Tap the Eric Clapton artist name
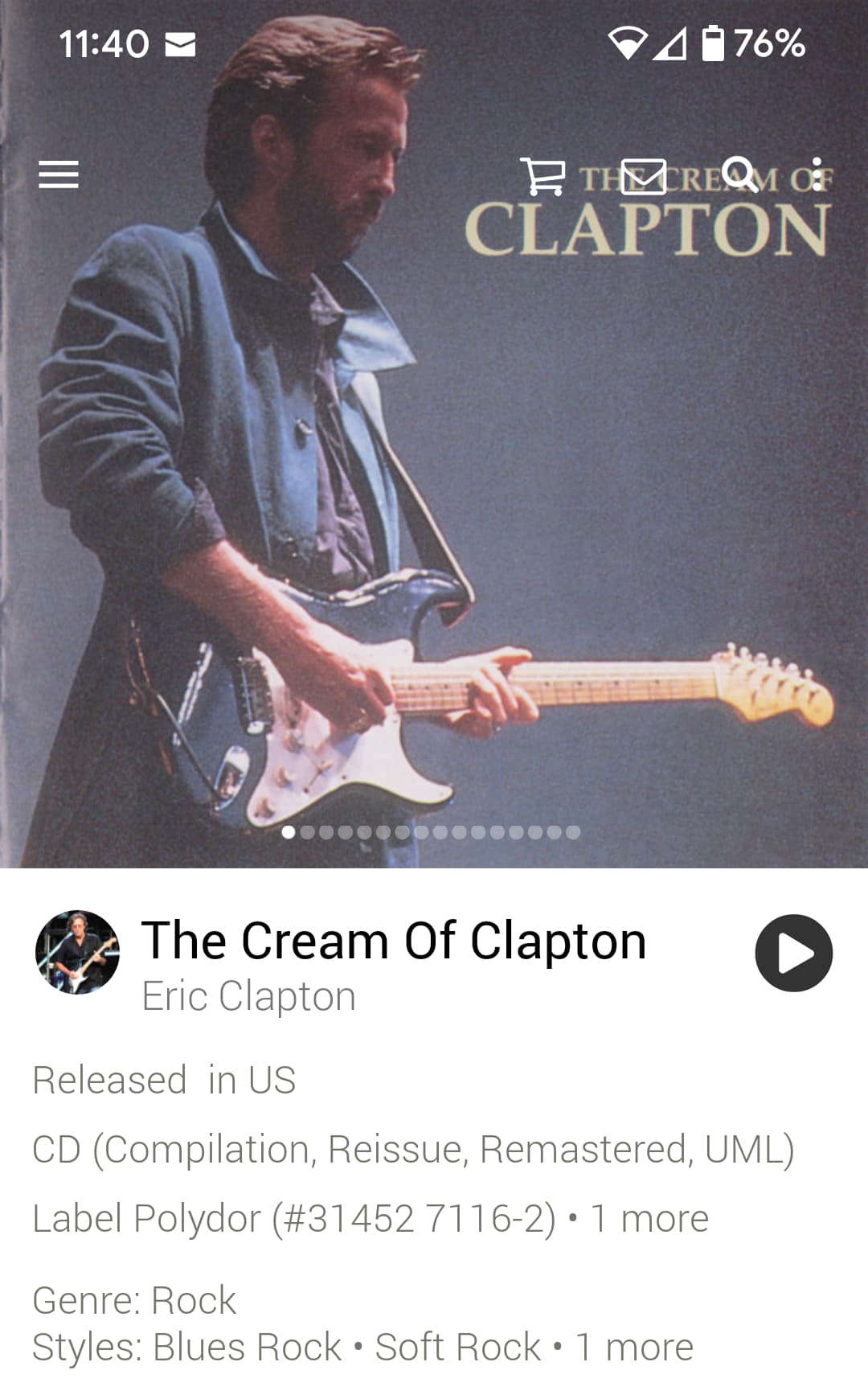This screenshot has width=868, height=1399. coord(248,996)
